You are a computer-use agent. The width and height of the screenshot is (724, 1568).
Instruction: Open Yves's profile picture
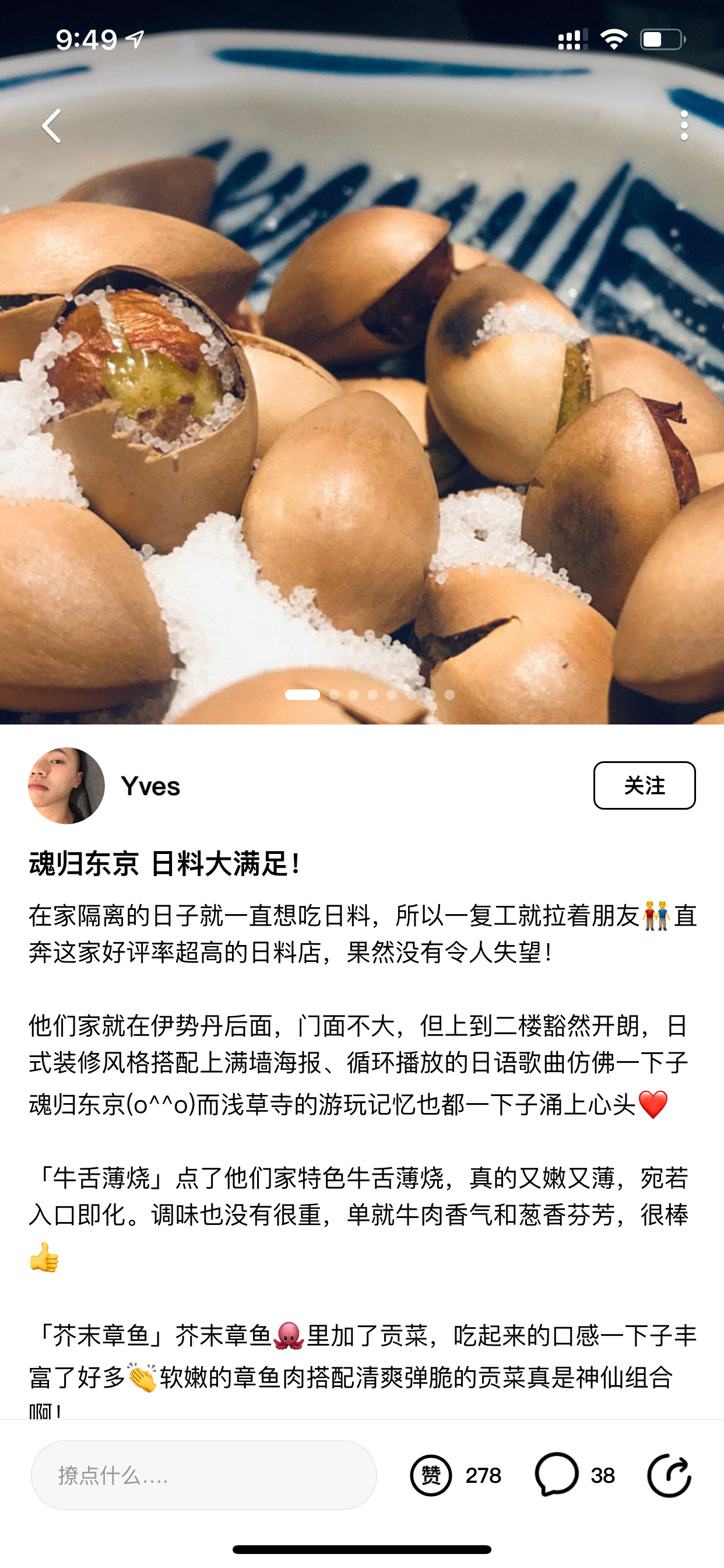66,785
